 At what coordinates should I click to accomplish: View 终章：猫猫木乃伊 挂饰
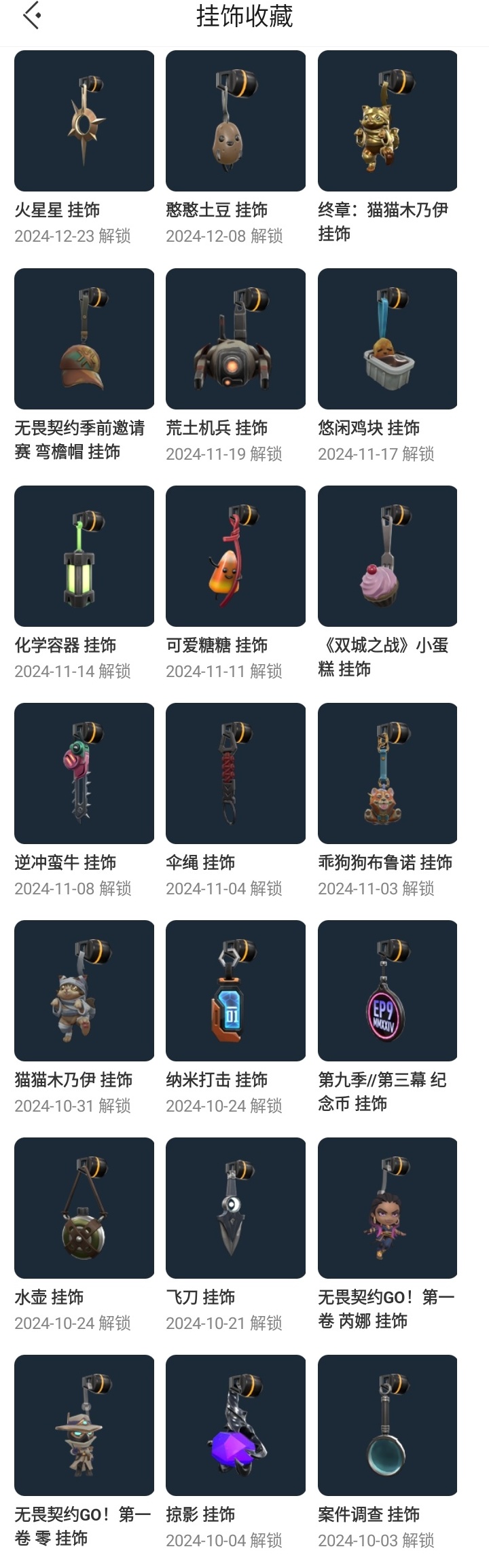(387, 121)
